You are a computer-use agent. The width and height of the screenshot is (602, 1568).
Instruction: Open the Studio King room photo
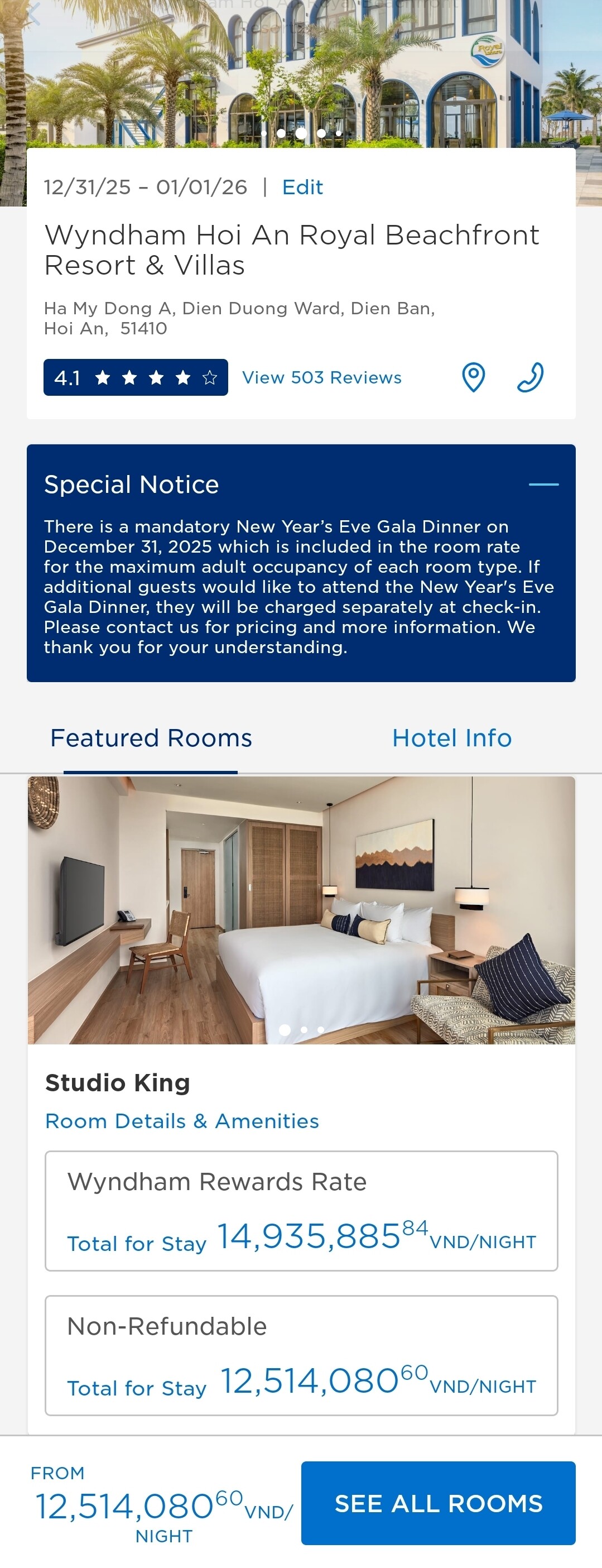coord(301,910)
